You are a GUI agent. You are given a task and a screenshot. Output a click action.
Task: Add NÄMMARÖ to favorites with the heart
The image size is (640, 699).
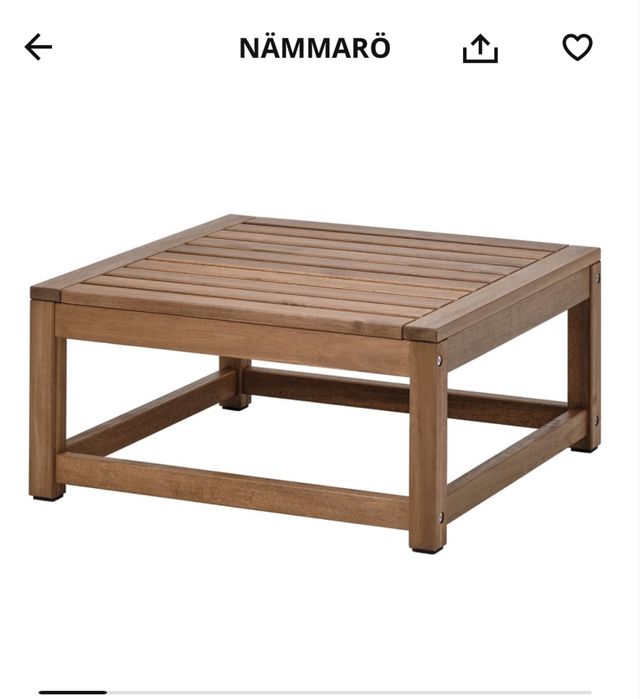tap(577, 47)
